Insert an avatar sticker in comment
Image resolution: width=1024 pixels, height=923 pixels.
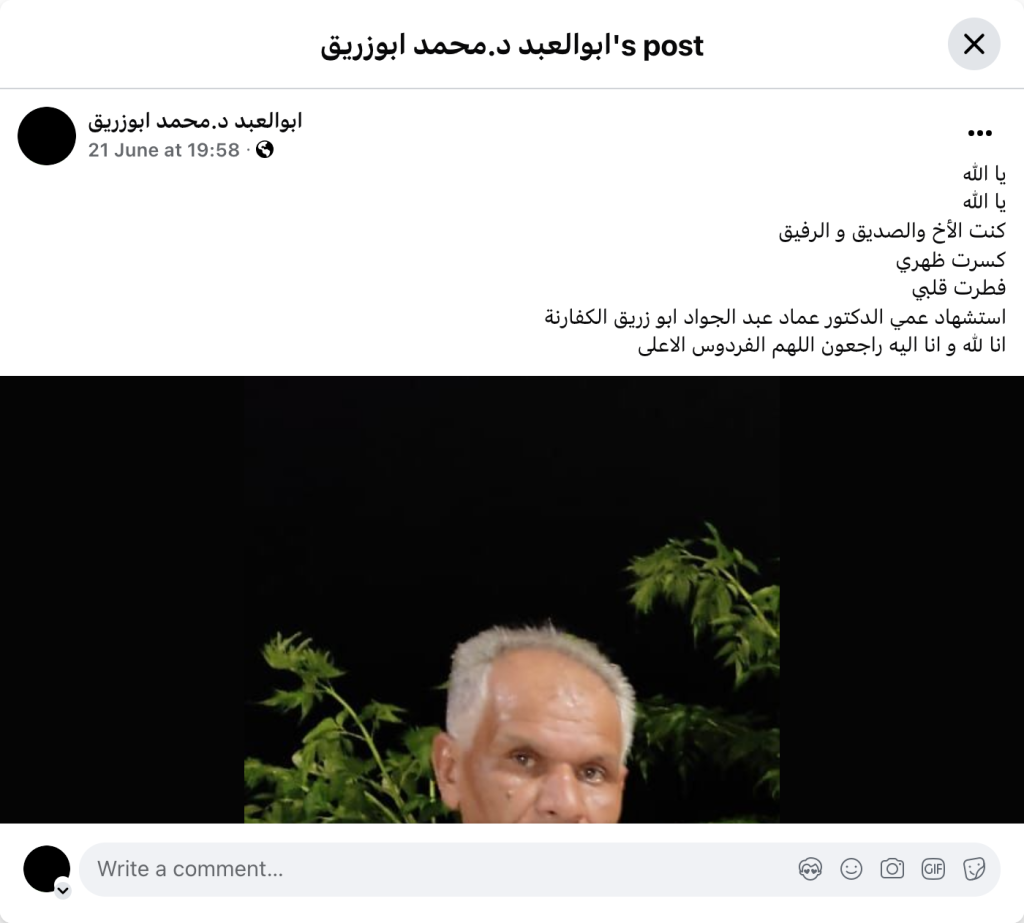(x=810, y=869)
